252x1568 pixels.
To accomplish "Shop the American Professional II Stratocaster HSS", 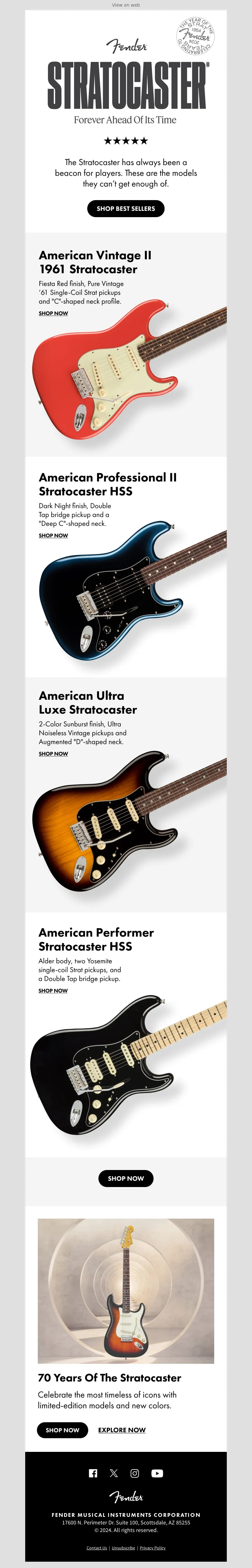I will 54,536.
